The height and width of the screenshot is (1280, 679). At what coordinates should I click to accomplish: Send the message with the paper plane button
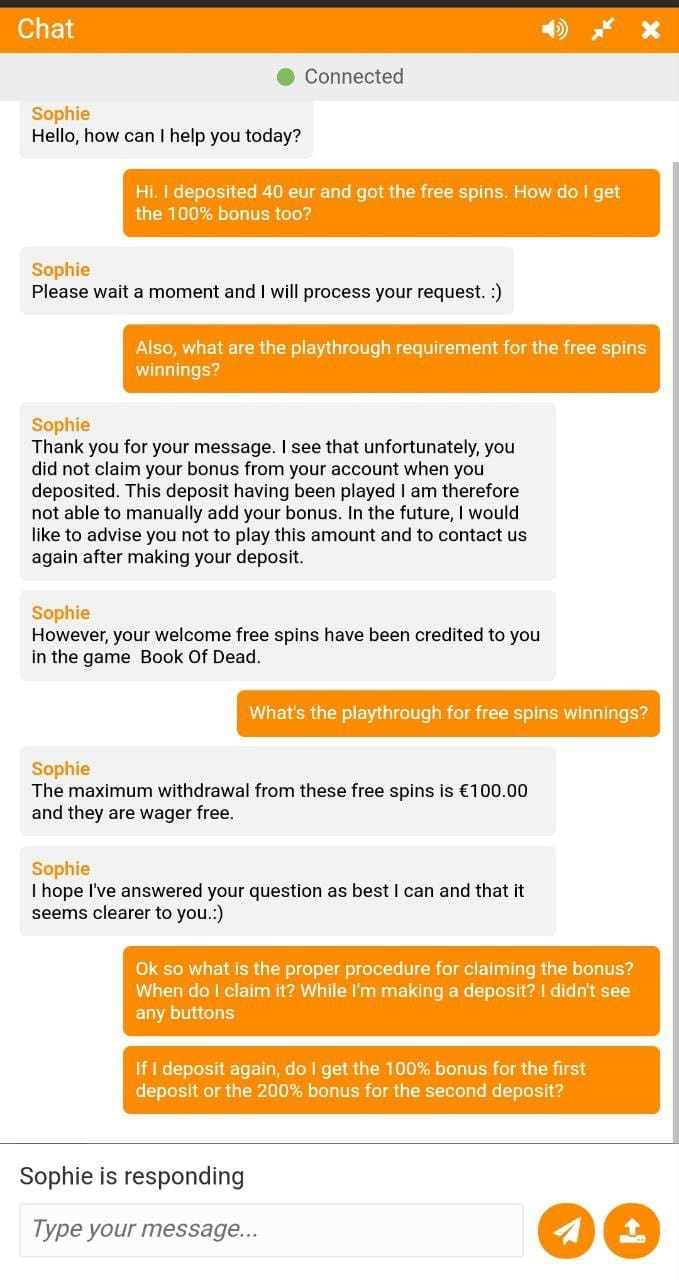(x=567, y=1230)
